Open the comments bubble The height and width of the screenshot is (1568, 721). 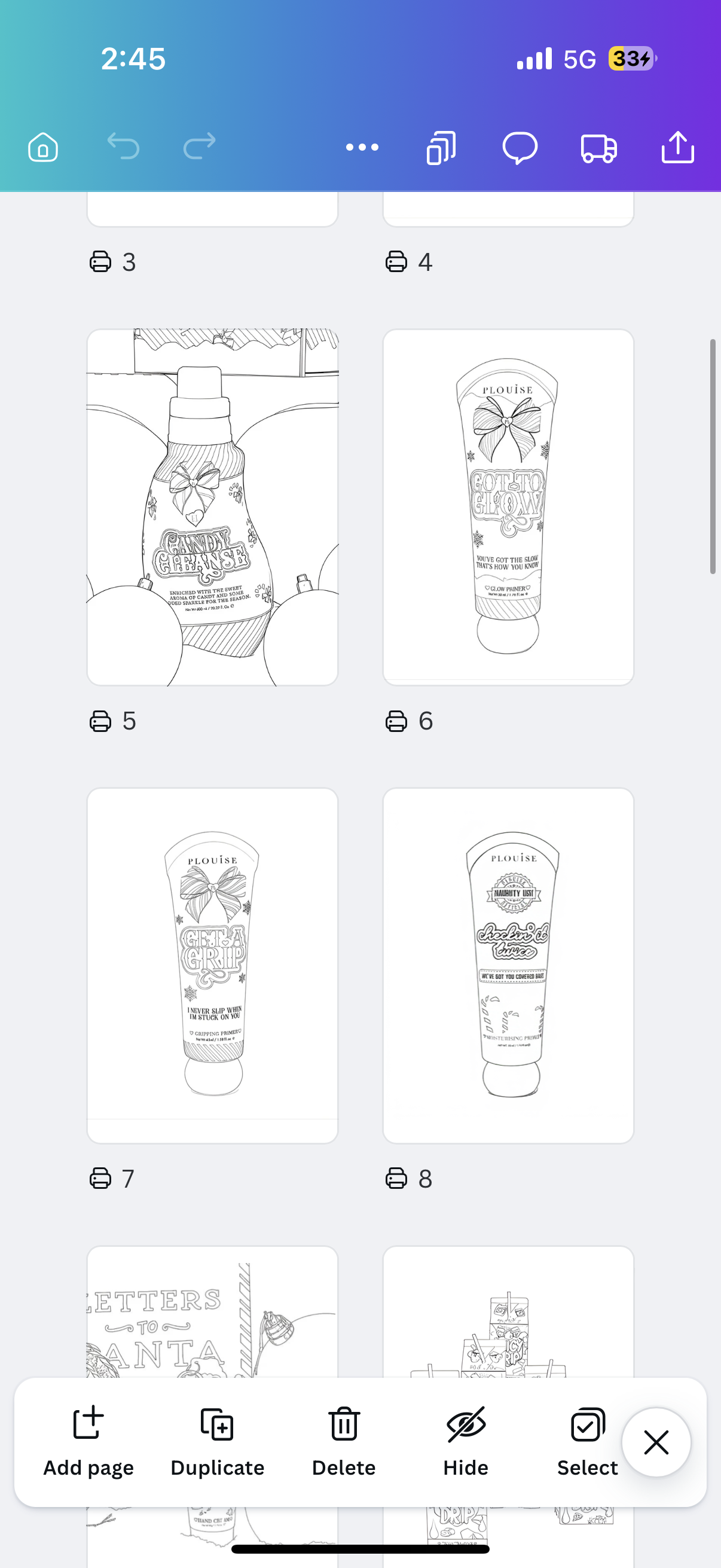pyautogui.click(x=520, y=147)
